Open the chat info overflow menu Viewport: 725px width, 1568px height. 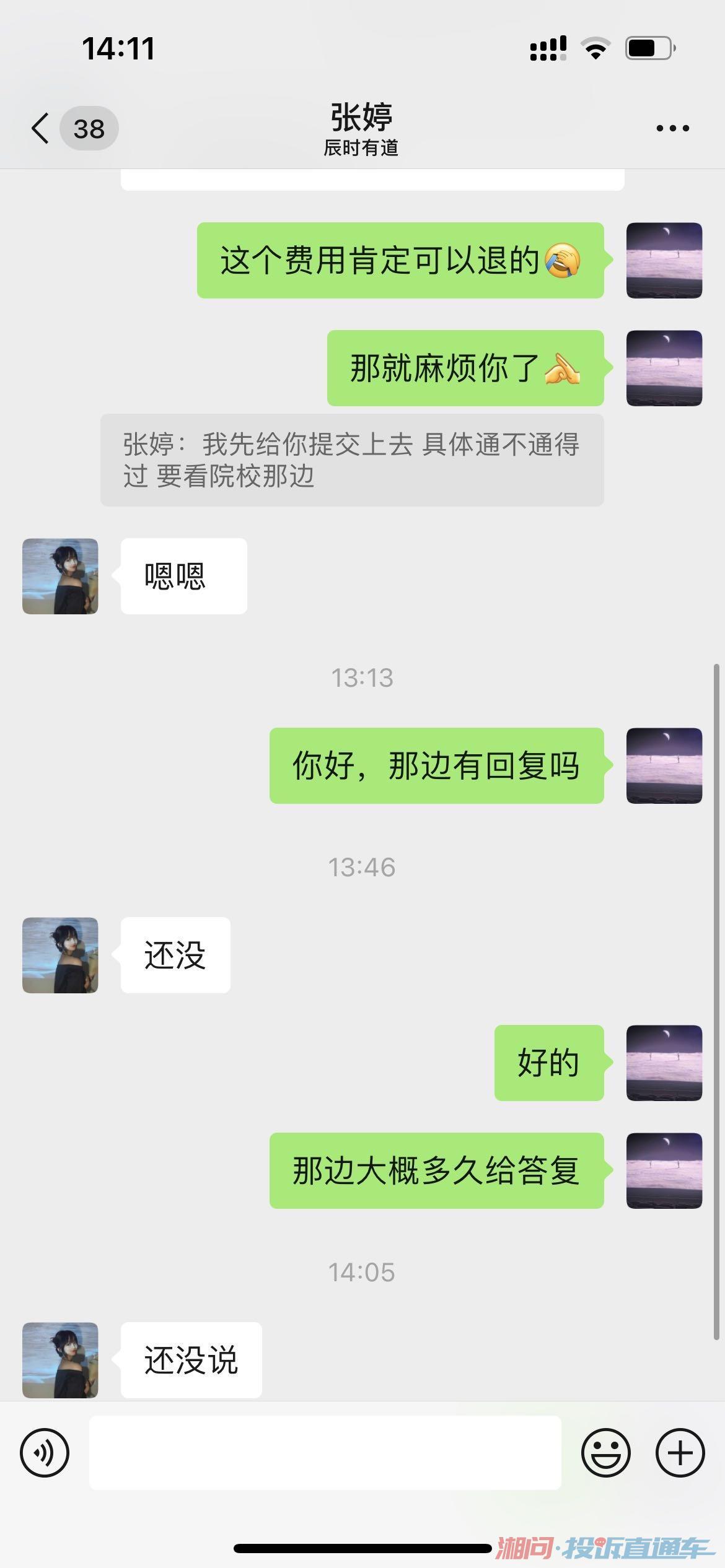(672, 128)
